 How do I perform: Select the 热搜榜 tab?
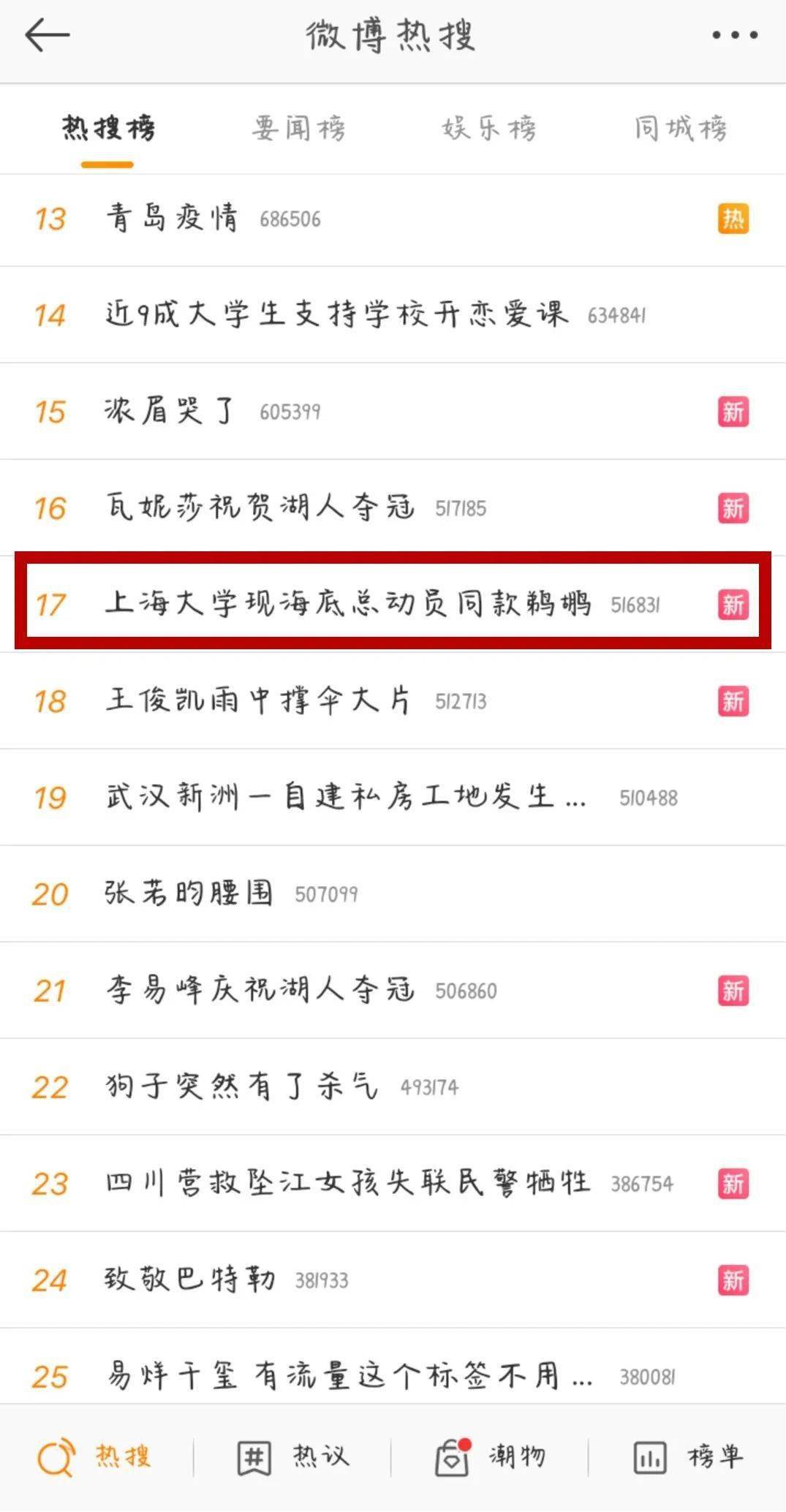click(107, 129)
